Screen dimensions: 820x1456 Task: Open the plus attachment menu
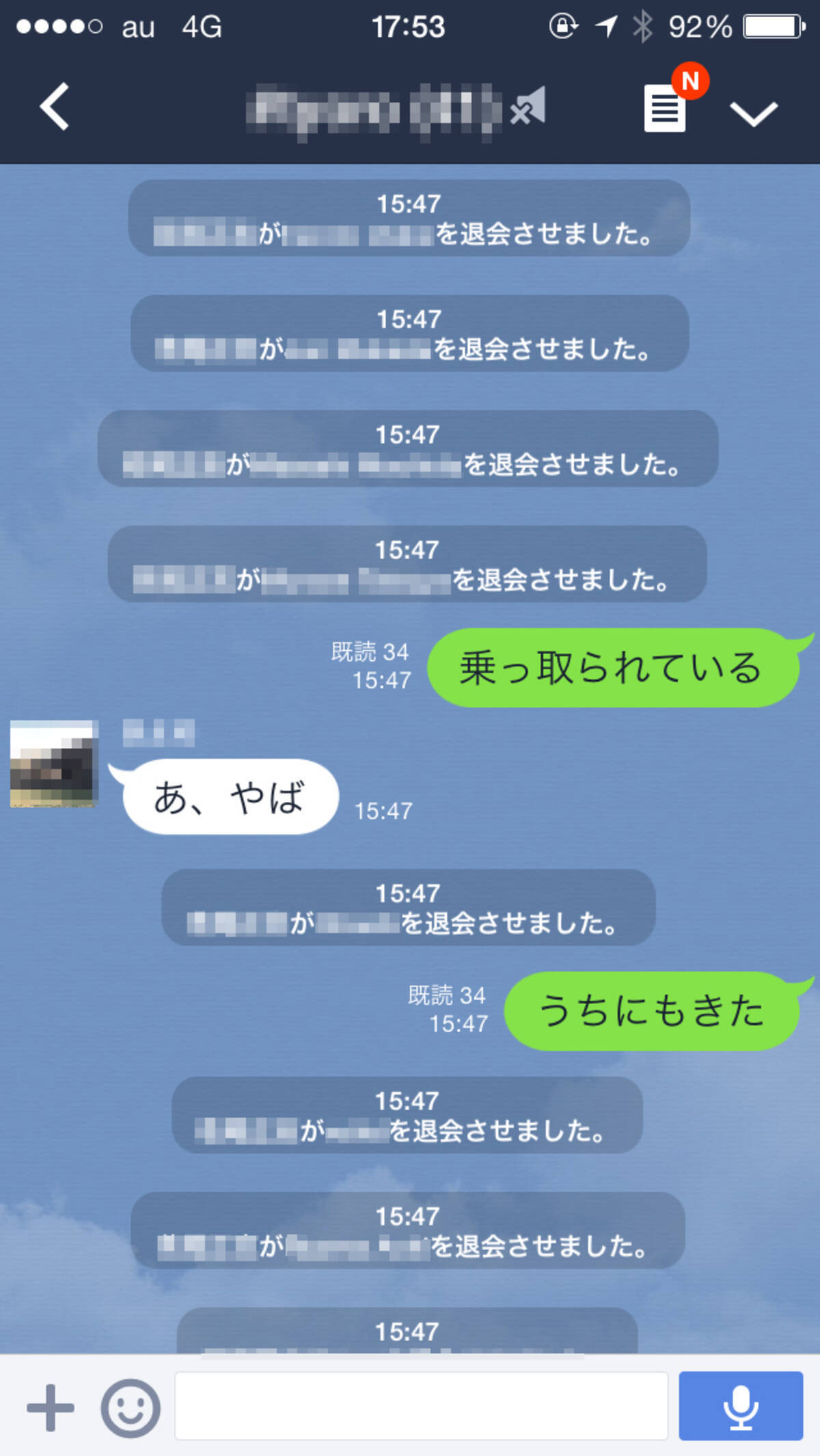point(51,1407)
